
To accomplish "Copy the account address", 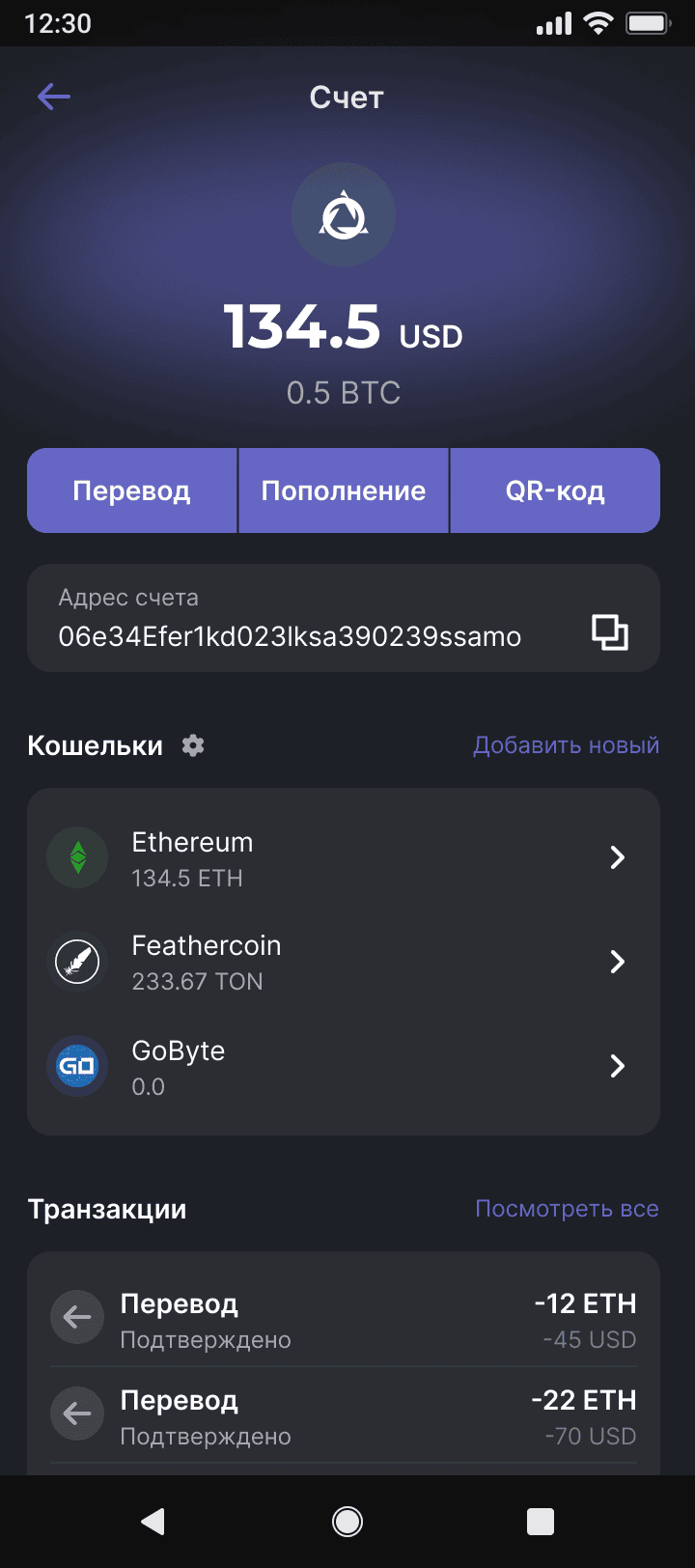I will [x=609, y=632].
